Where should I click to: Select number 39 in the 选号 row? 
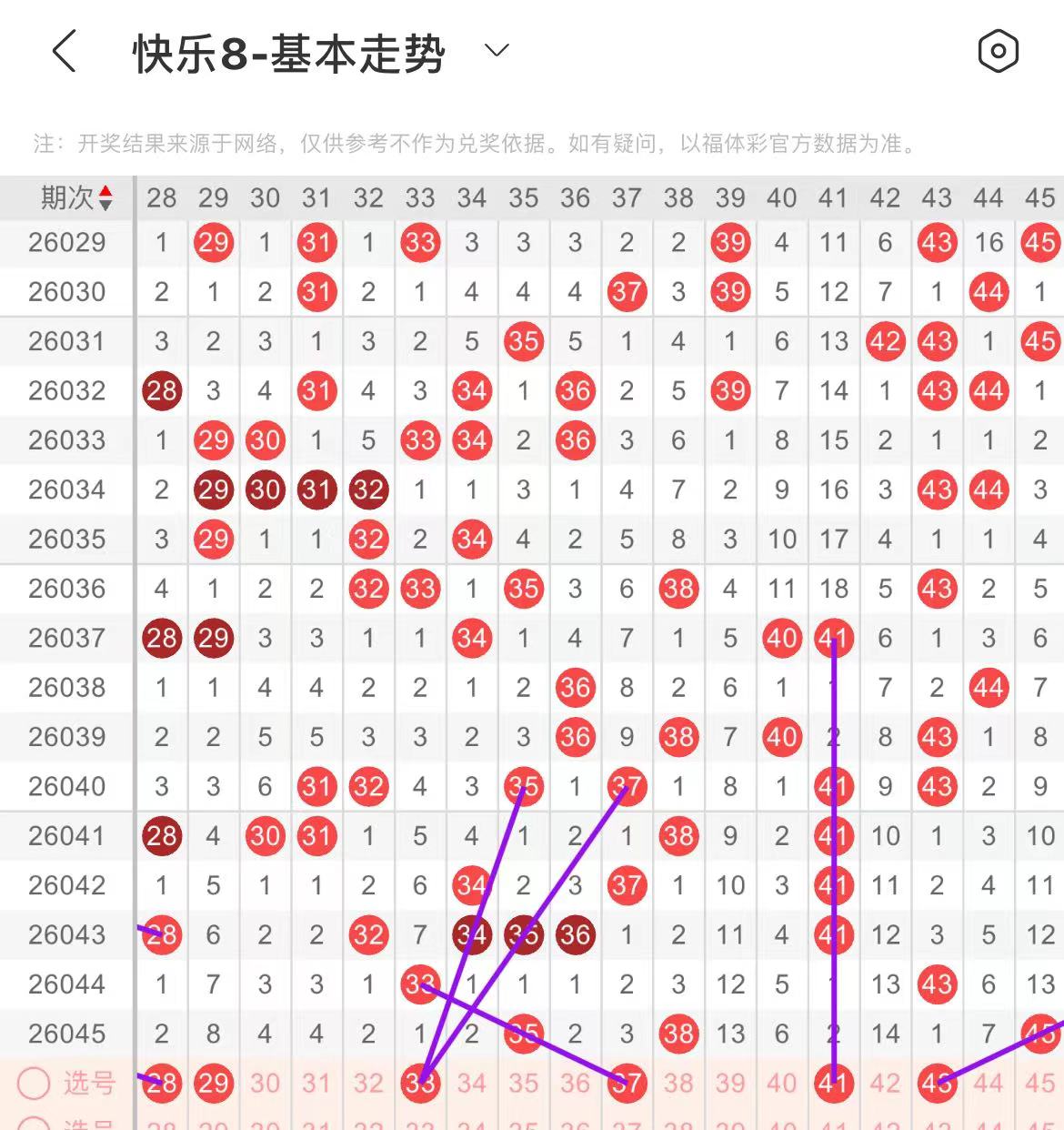point(730,1083)
